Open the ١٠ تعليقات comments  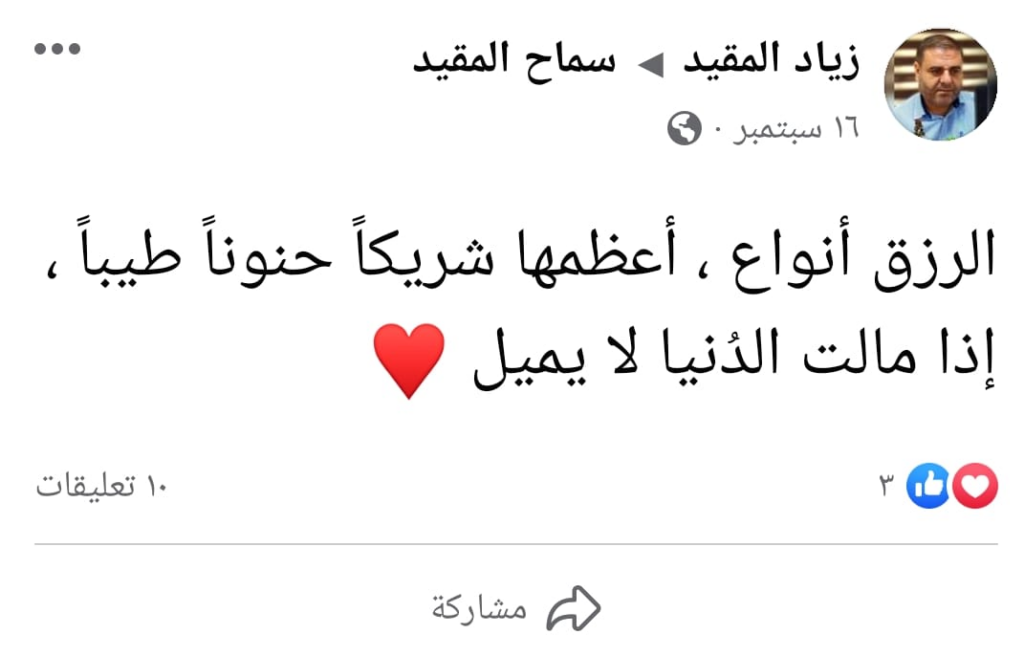click(101, 487)
